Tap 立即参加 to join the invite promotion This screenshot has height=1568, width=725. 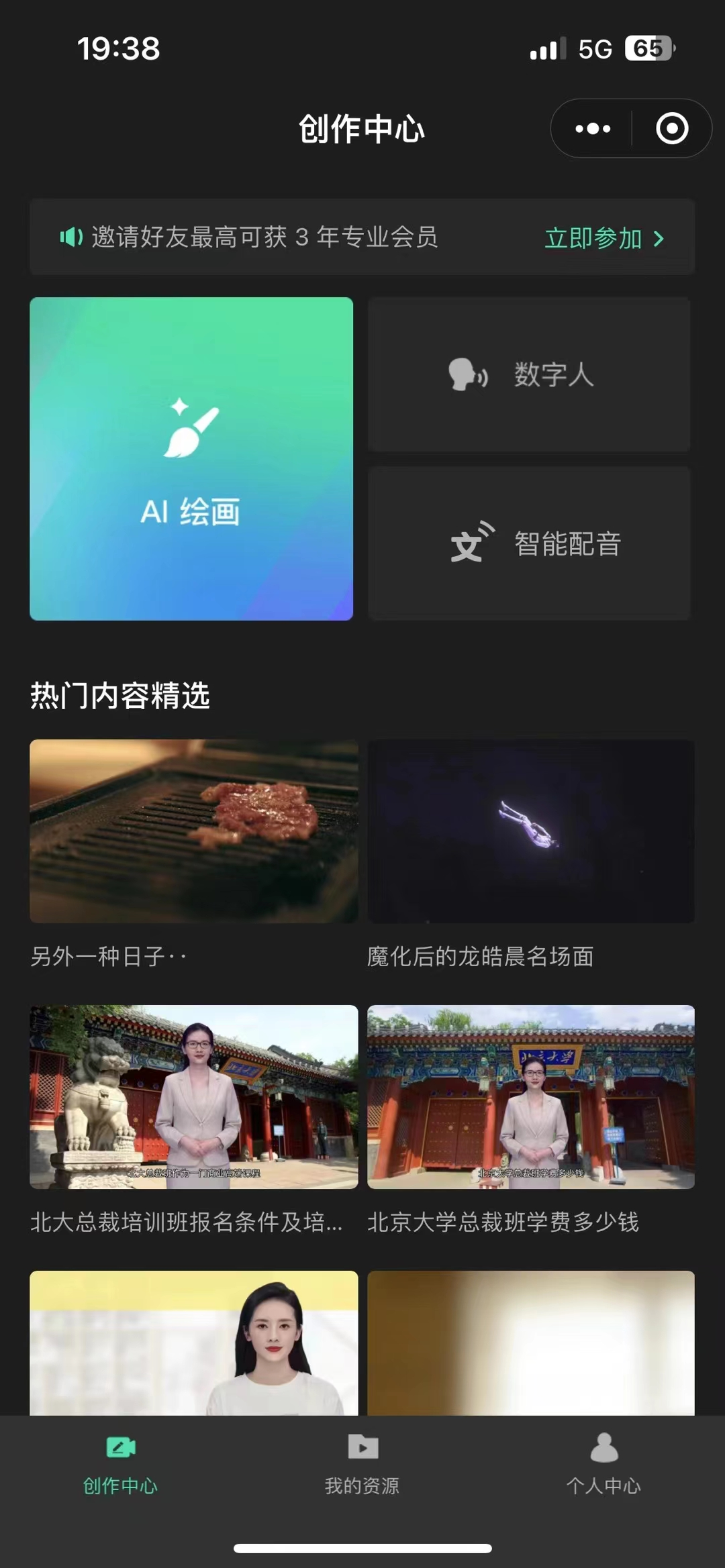[603, 238]
